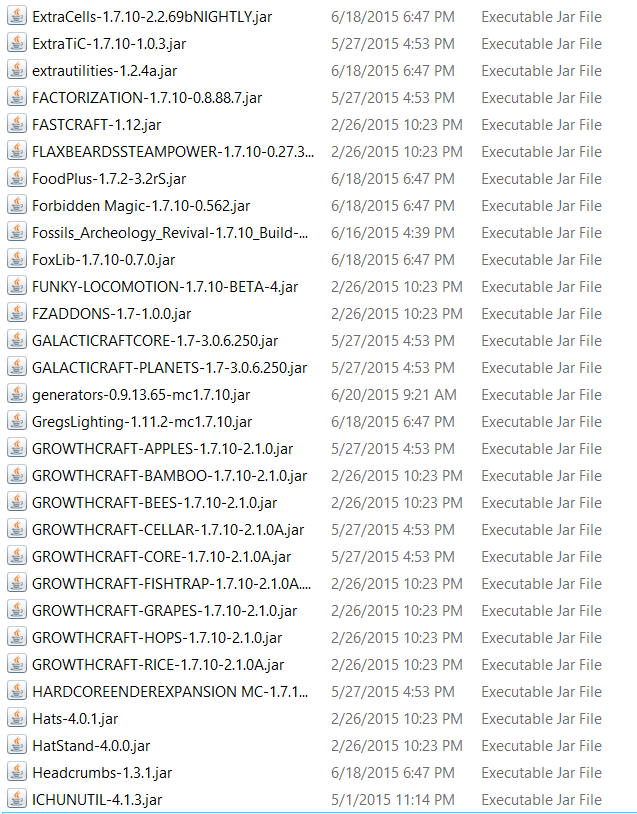Select GregsLighting-1.11.2-mc1.7.10.jar

[x=142, y=421]
